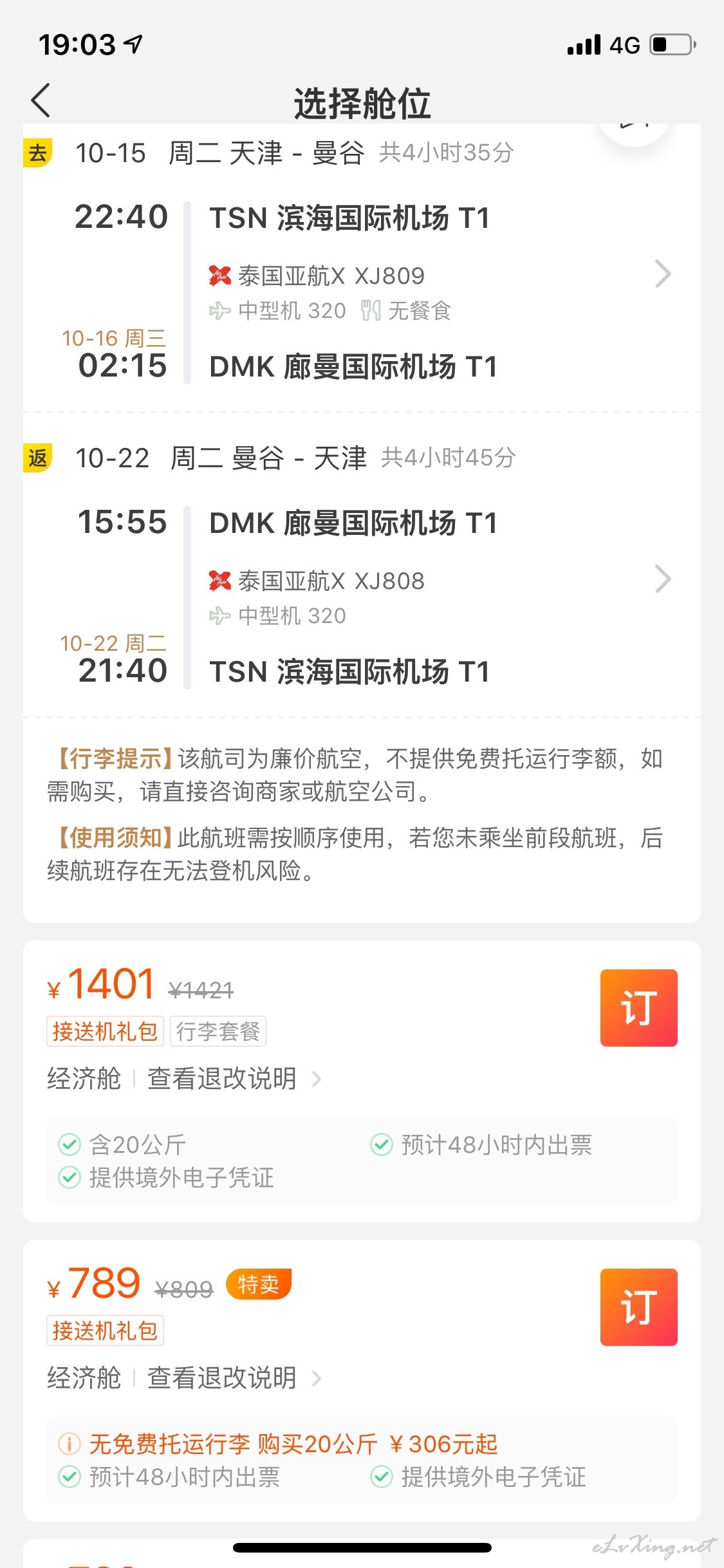Open details of outbound flight XJ809
Screen dimensions: 724x1568
tap(664, 274)
